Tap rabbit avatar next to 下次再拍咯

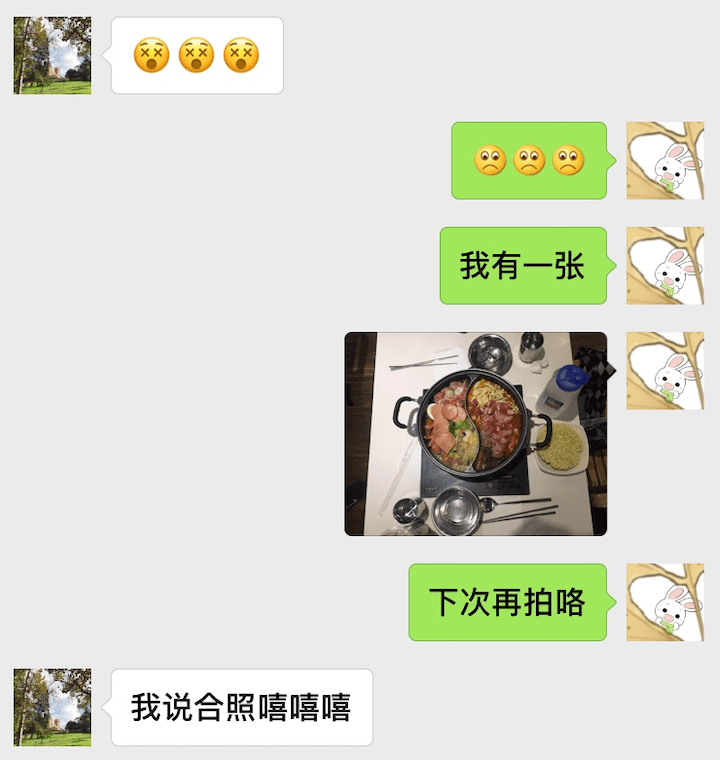tap(665, 602)
